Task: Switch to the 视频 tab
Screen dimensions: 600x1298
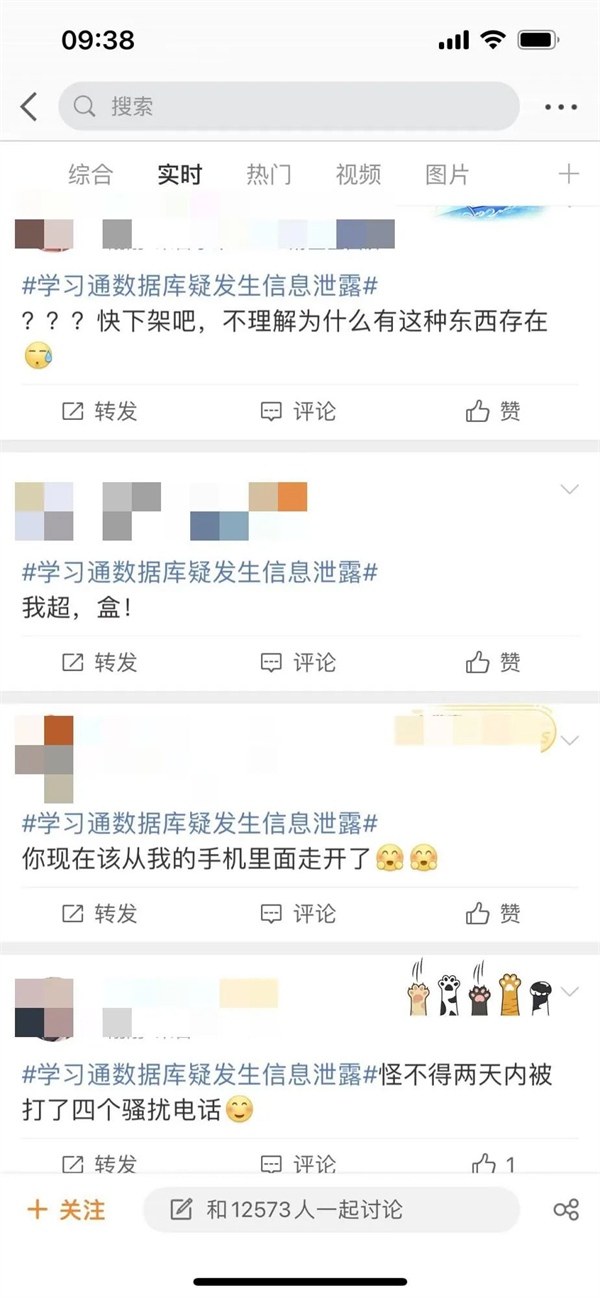Action: 358,175
